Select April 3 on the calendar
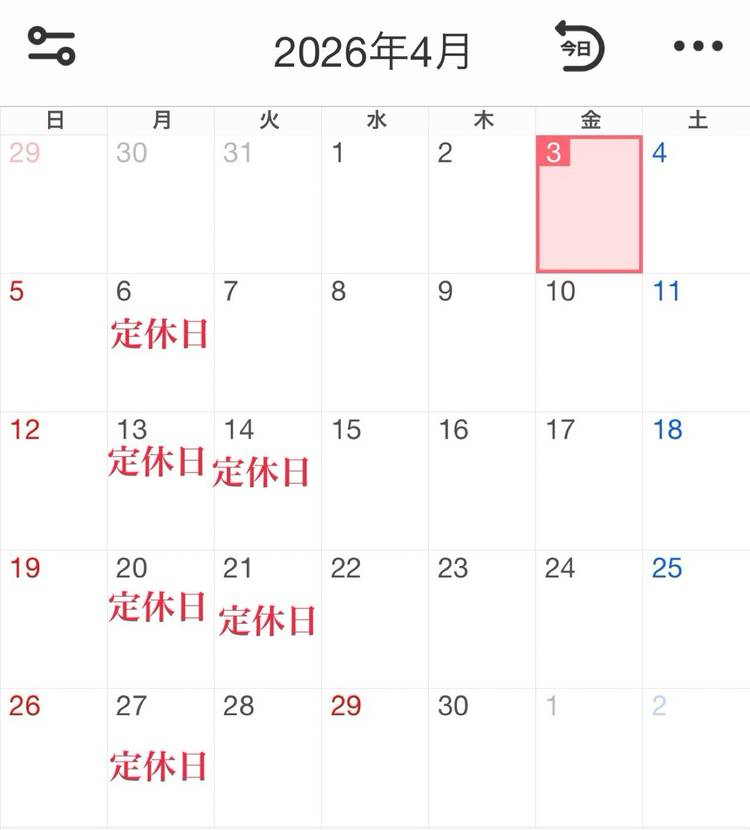Viewport: 750px width, 830px height. tap(589, 205)
